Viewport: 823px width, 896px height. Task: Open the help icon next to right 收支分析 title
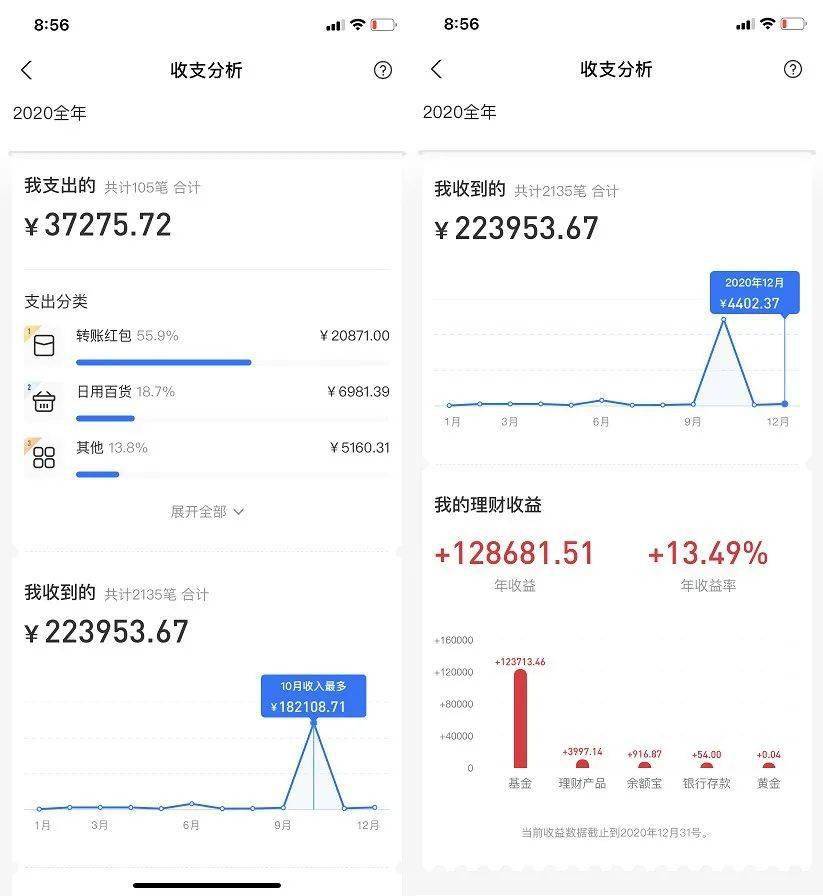point(792,70)
